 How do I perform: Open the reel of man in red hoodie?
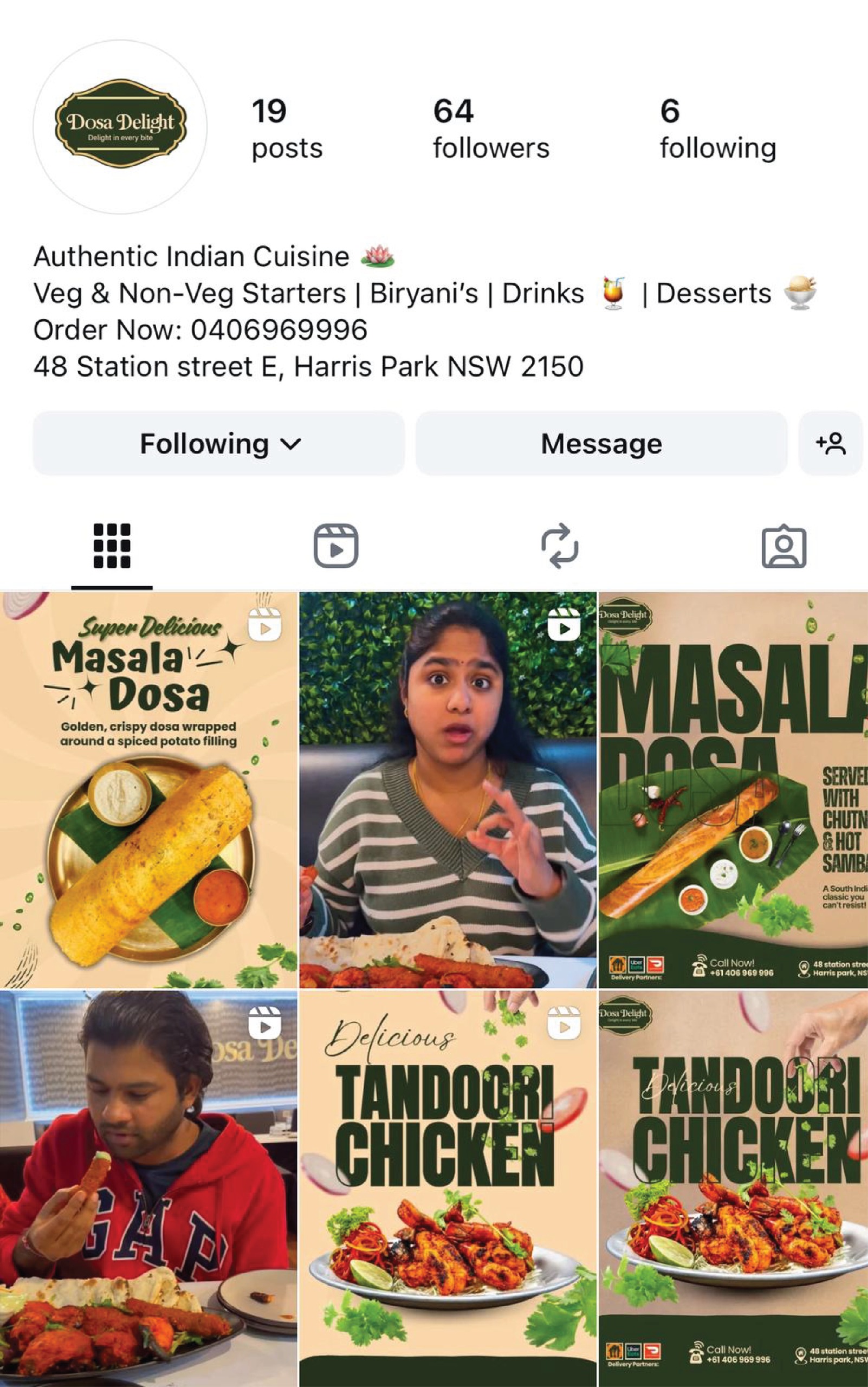point(148,1188)
